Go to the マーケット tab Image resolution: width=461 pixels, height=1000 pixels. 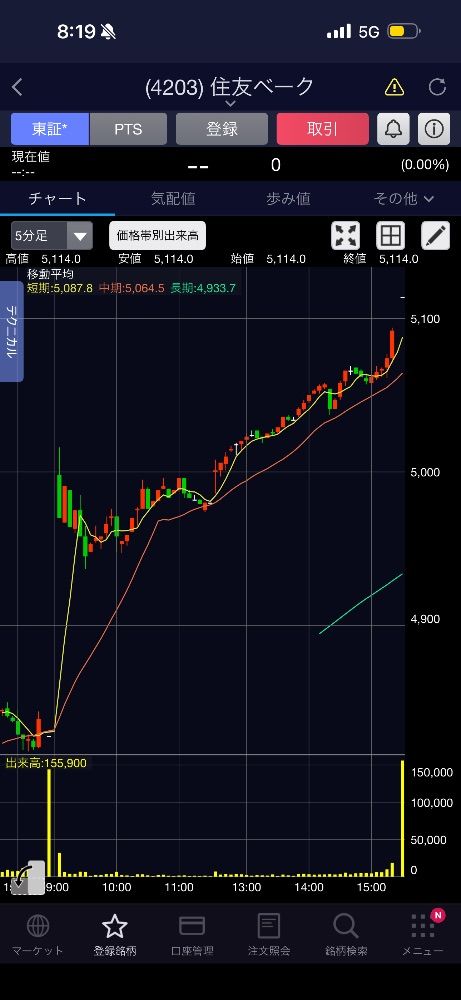tap(38, 936)
